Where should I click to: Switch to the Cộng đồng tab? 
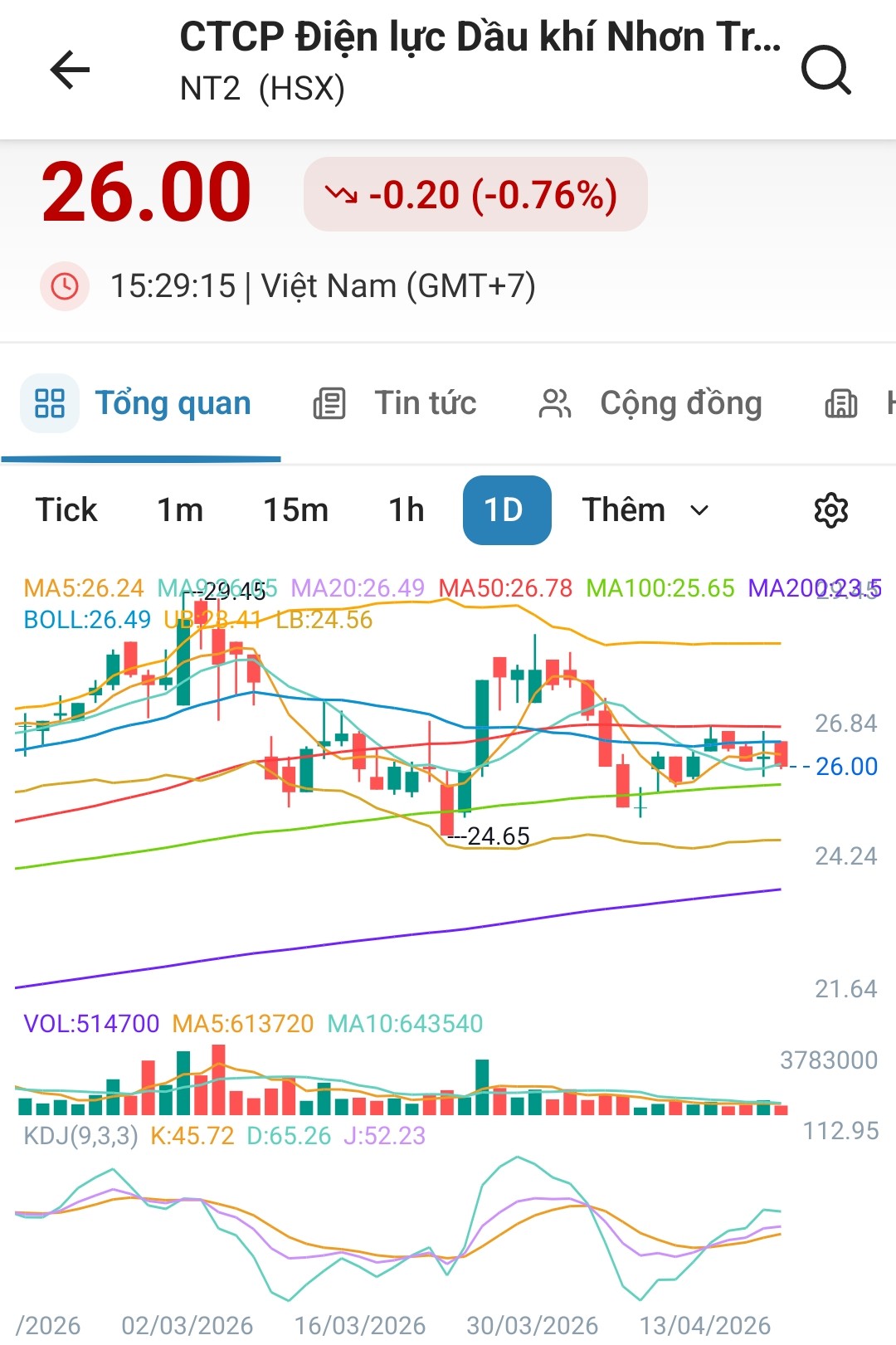650,404
